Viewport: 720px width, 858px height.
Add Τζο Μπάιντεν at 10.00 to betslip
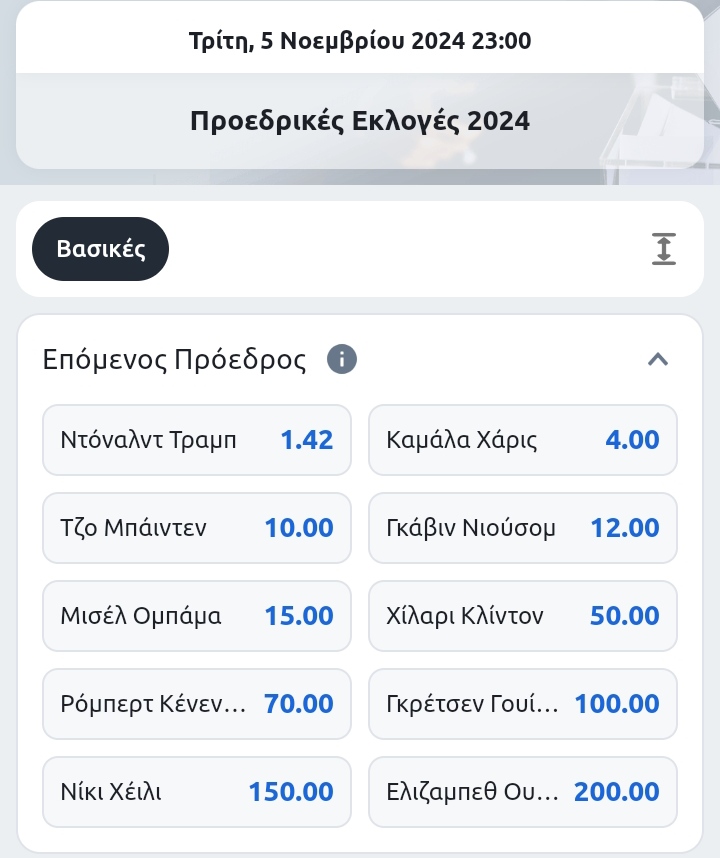[197, 528]
